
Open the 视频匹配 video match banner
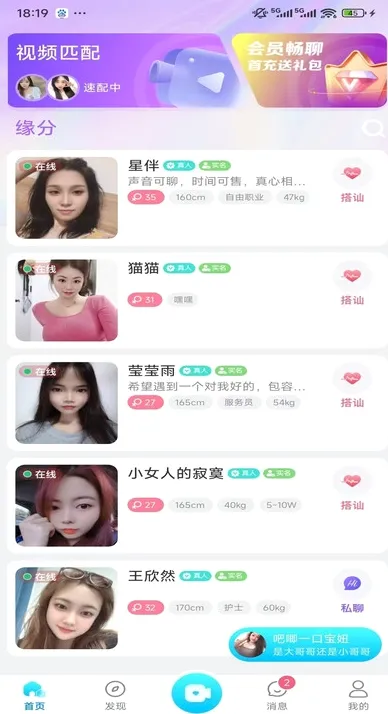point(118,70)
